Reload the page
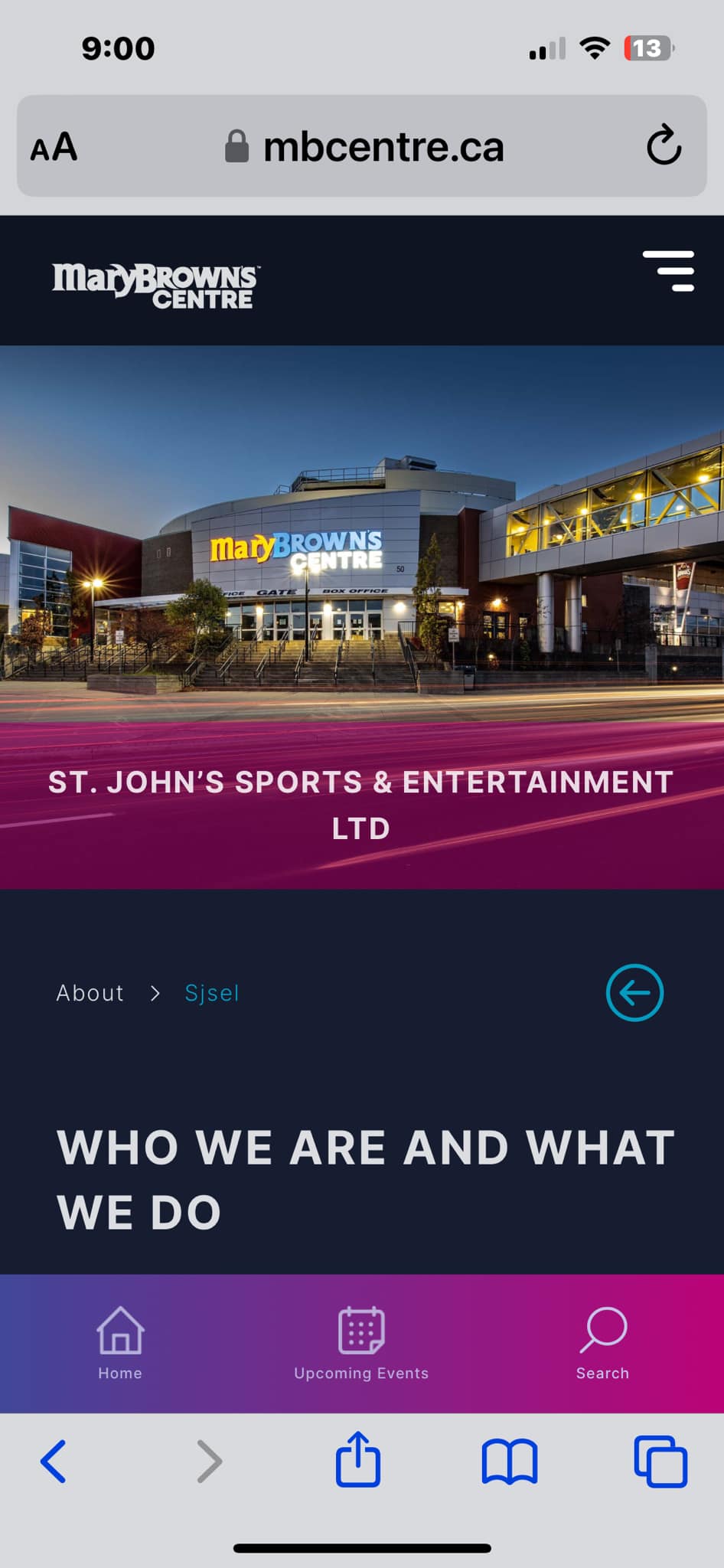 (664, 145)
